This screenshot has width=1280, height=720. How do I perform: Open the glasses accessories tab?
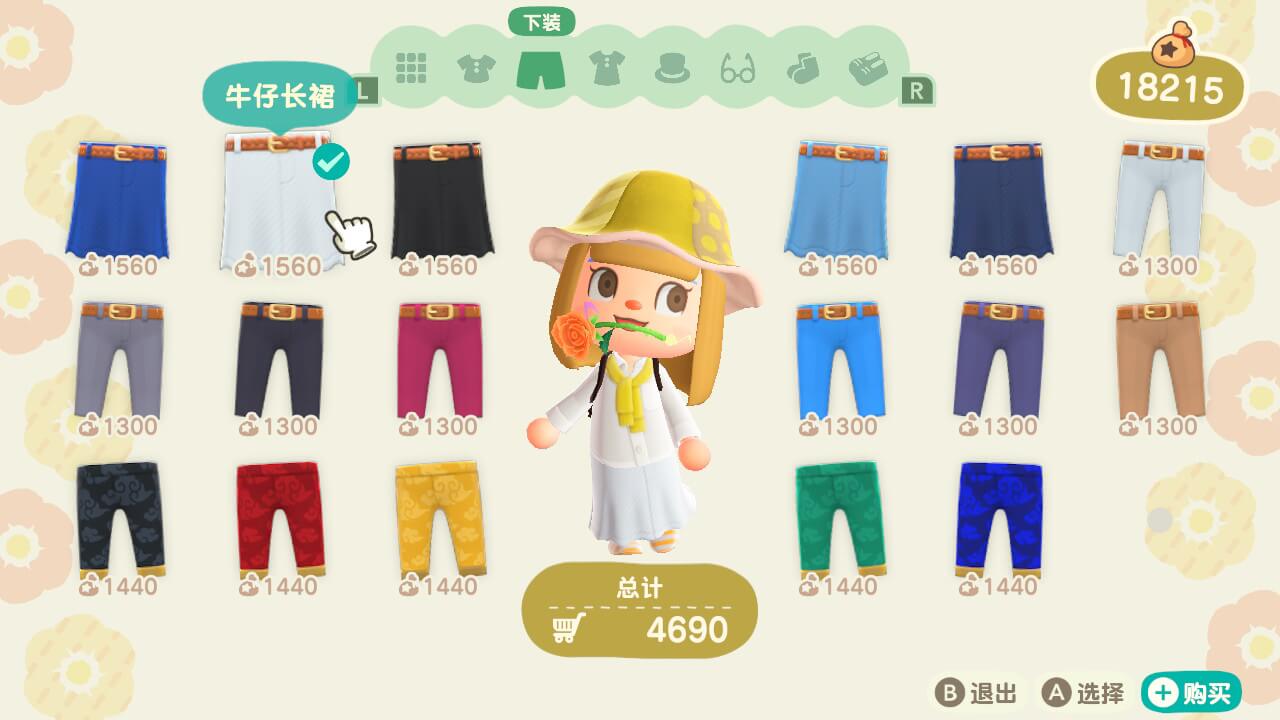coord(738,69)
